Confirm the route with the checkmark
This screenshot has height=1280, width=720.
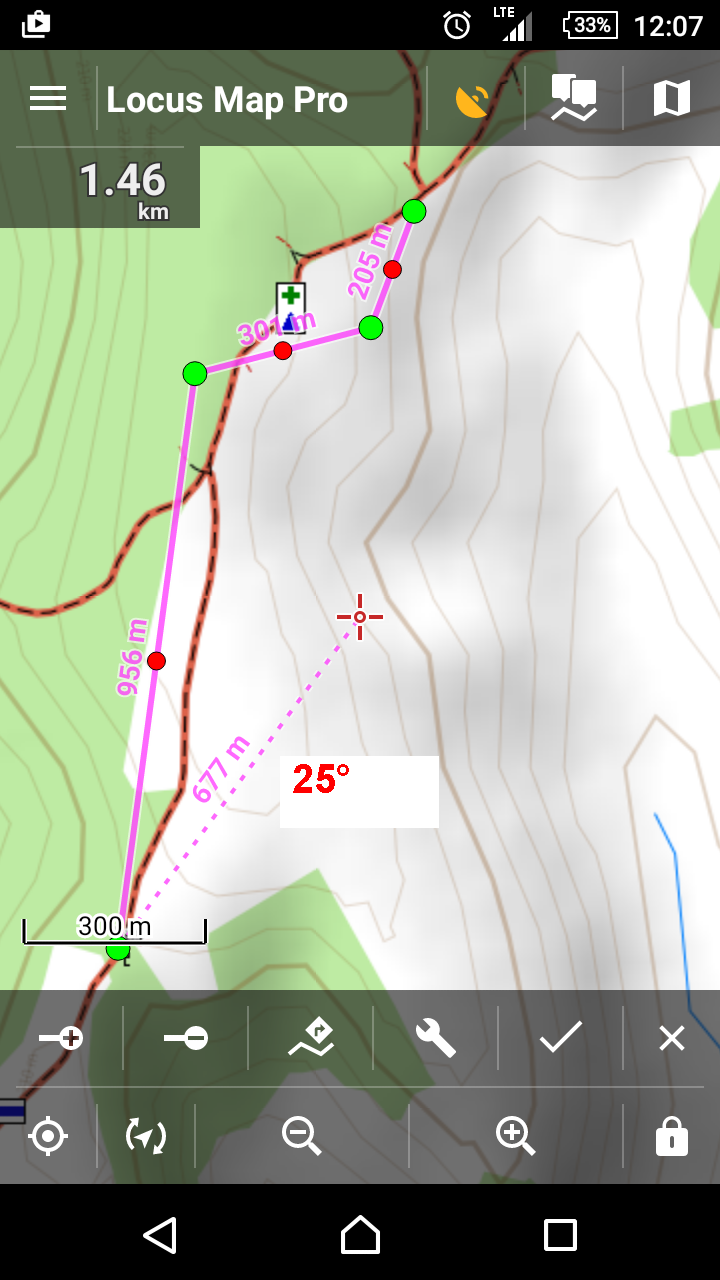coord(561,1038)
